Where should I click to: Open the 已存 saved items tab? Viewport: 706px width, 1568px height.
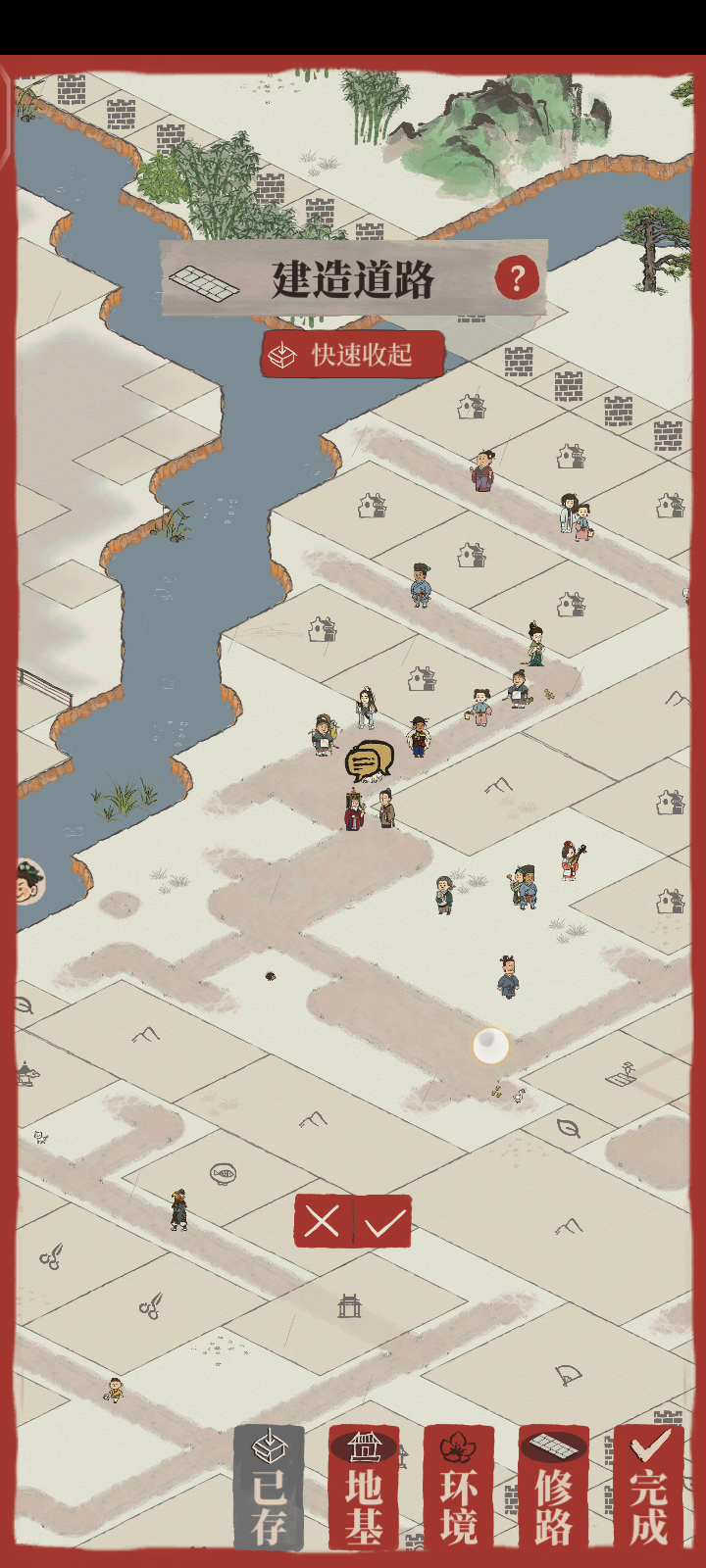(x=269, y=1488)
